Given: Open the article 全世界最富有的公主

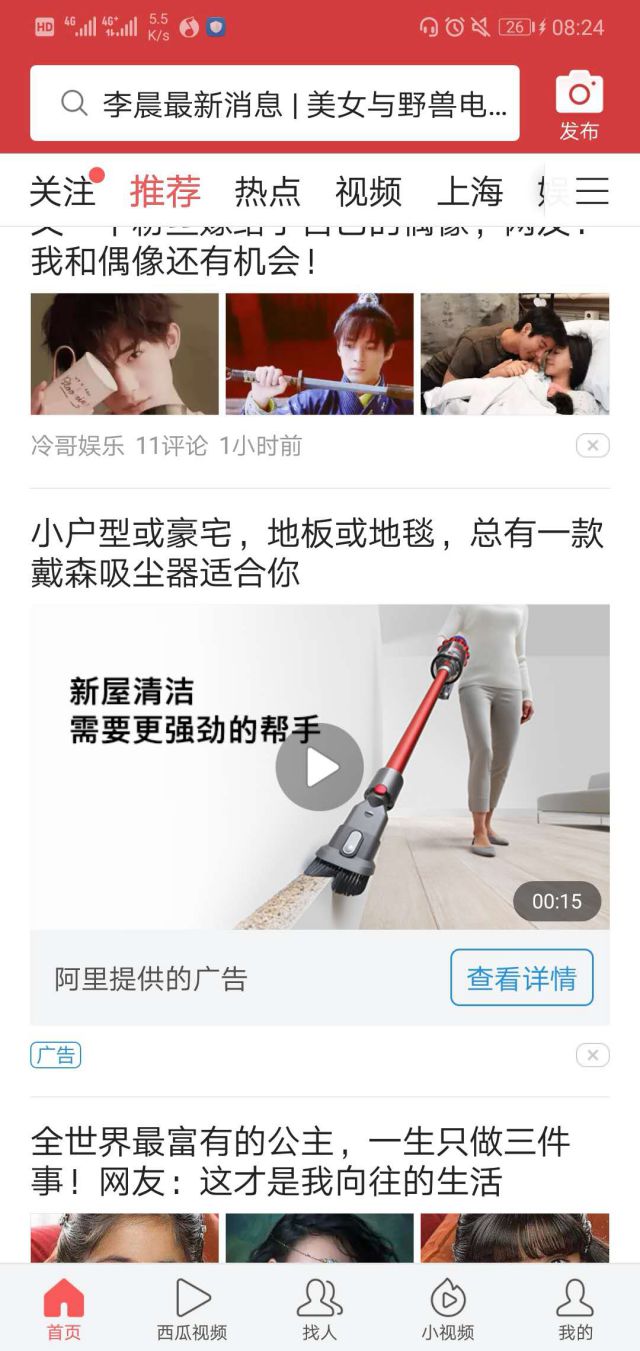Looking at the screenshot, I should tap(300, 1161).
